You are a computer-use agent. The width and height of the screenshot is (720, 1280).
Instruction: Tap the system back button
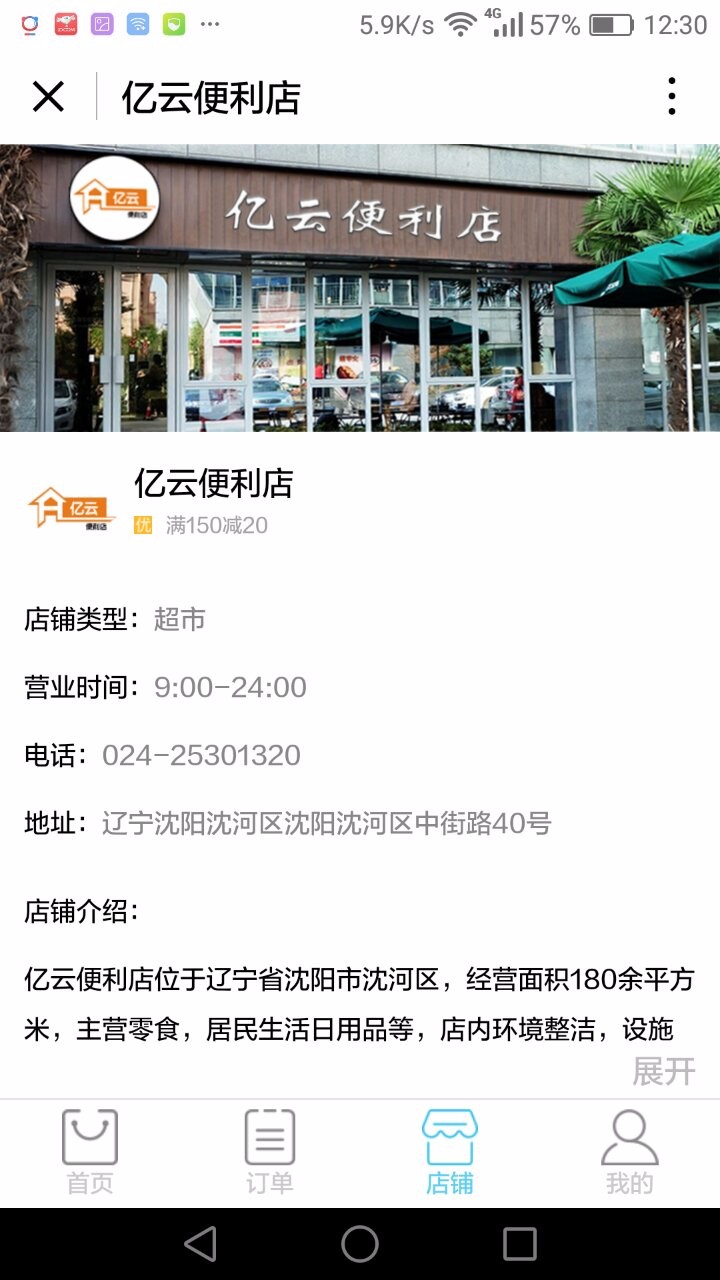[x=200, y=1244]
